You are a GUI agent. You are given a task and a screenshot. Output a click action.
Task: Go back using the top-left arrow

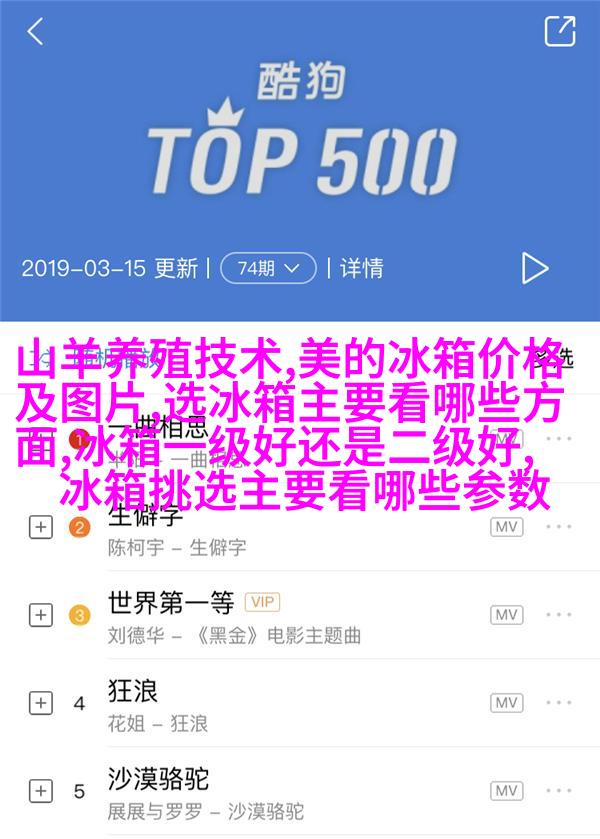pos(35,31)
